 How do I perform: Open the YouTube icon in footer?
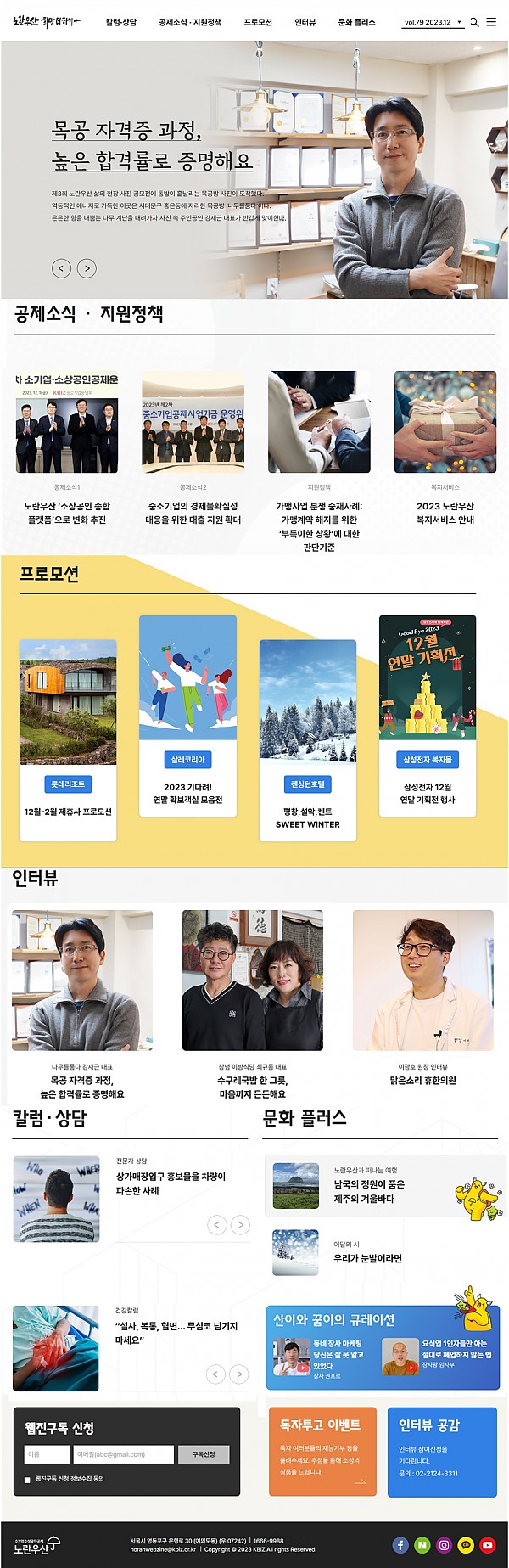click(x=488, y=1545)
